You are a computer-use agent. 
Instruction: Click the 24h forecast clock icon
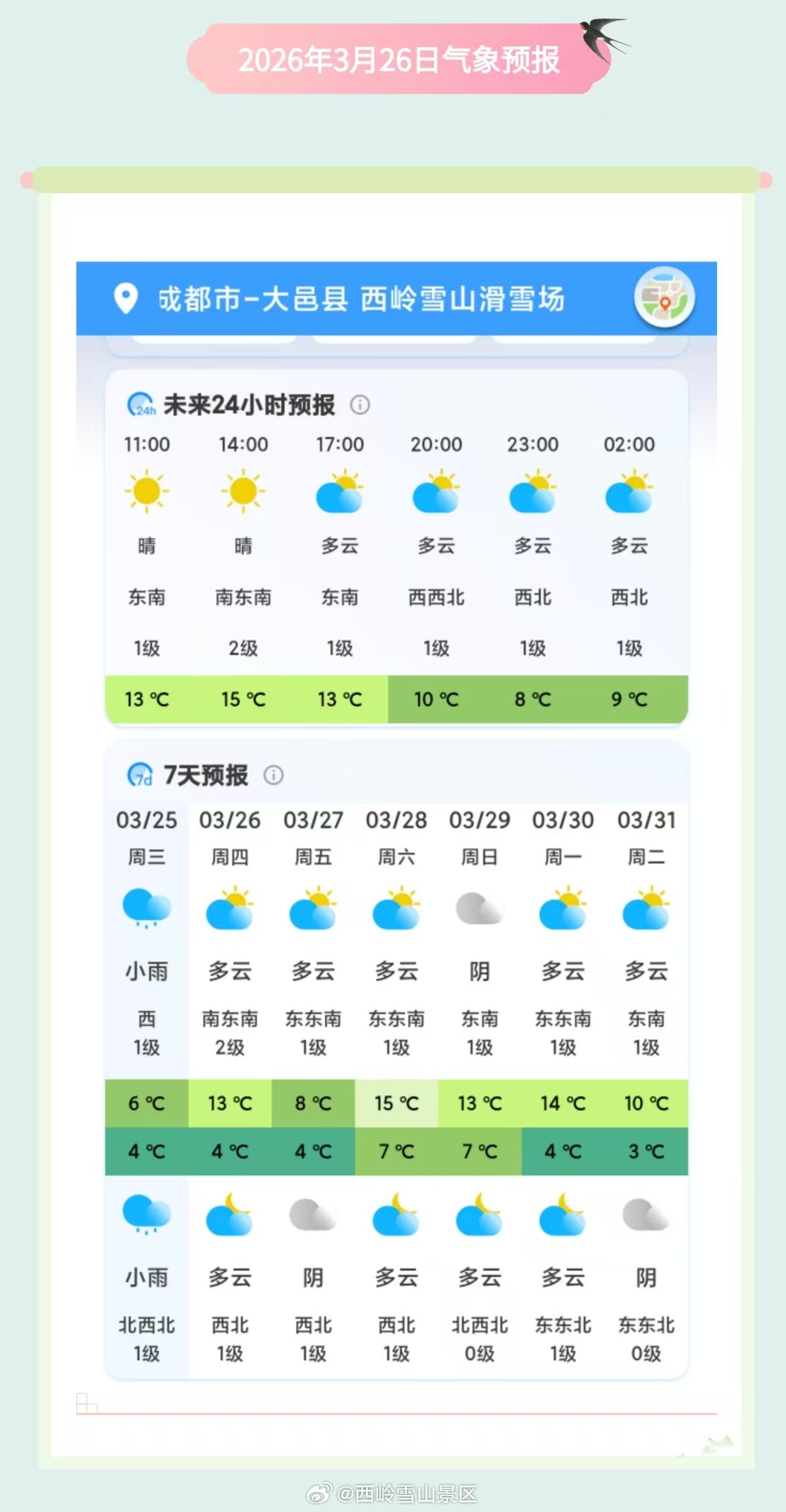pyautogui.click(x=141, y=403)
